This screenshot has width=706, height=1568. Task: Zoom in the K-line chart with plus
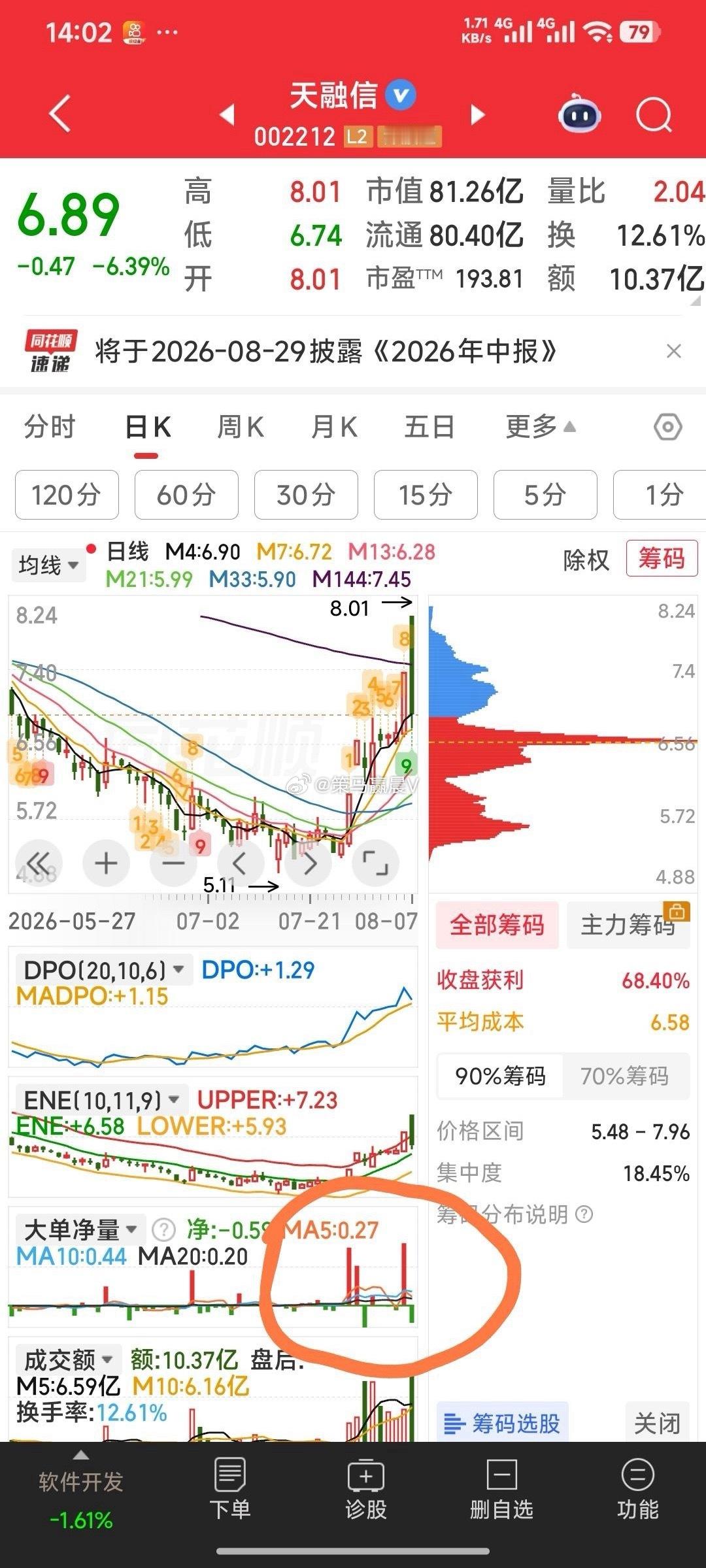pos(106,863)
